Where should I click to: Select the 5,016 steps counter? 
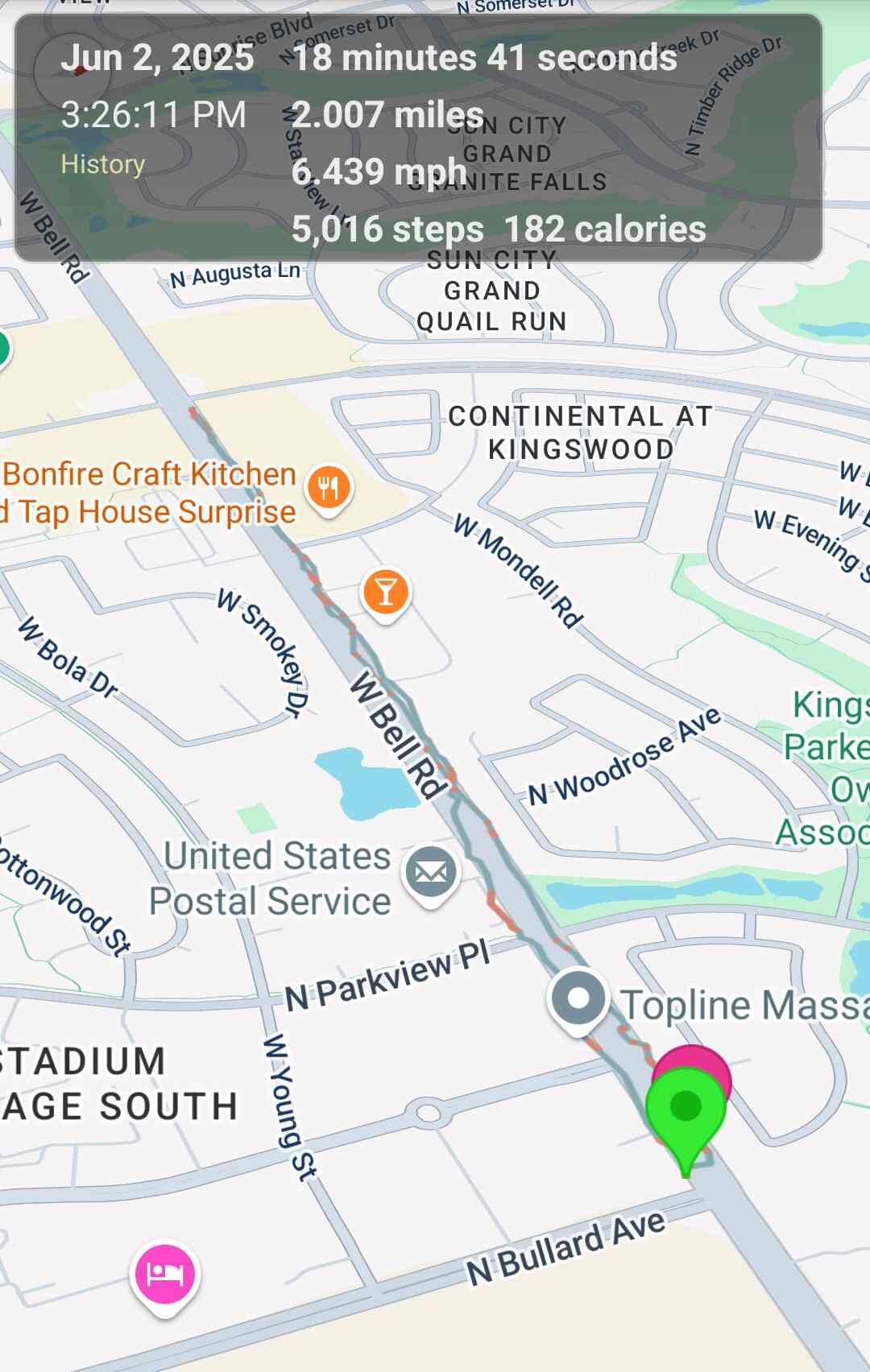[386, 229]
